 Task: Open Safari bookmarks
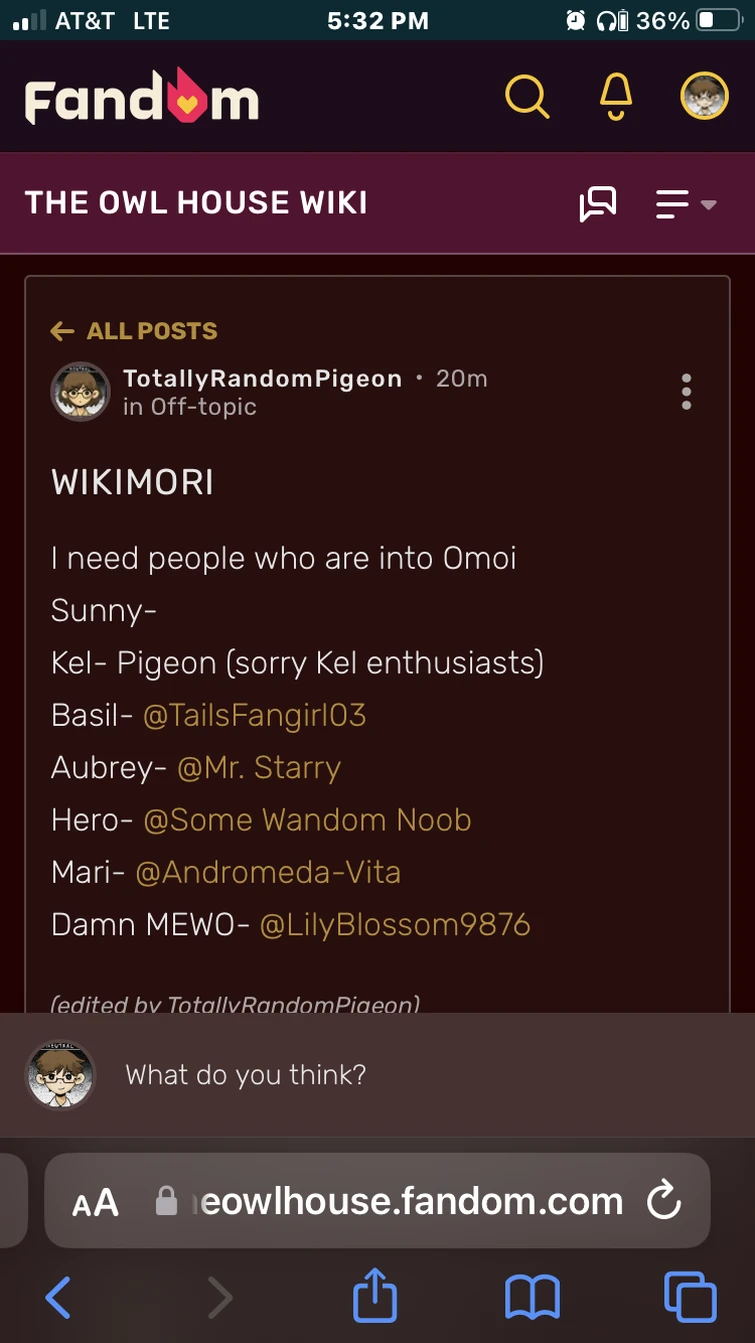[x=531, y=1295]
